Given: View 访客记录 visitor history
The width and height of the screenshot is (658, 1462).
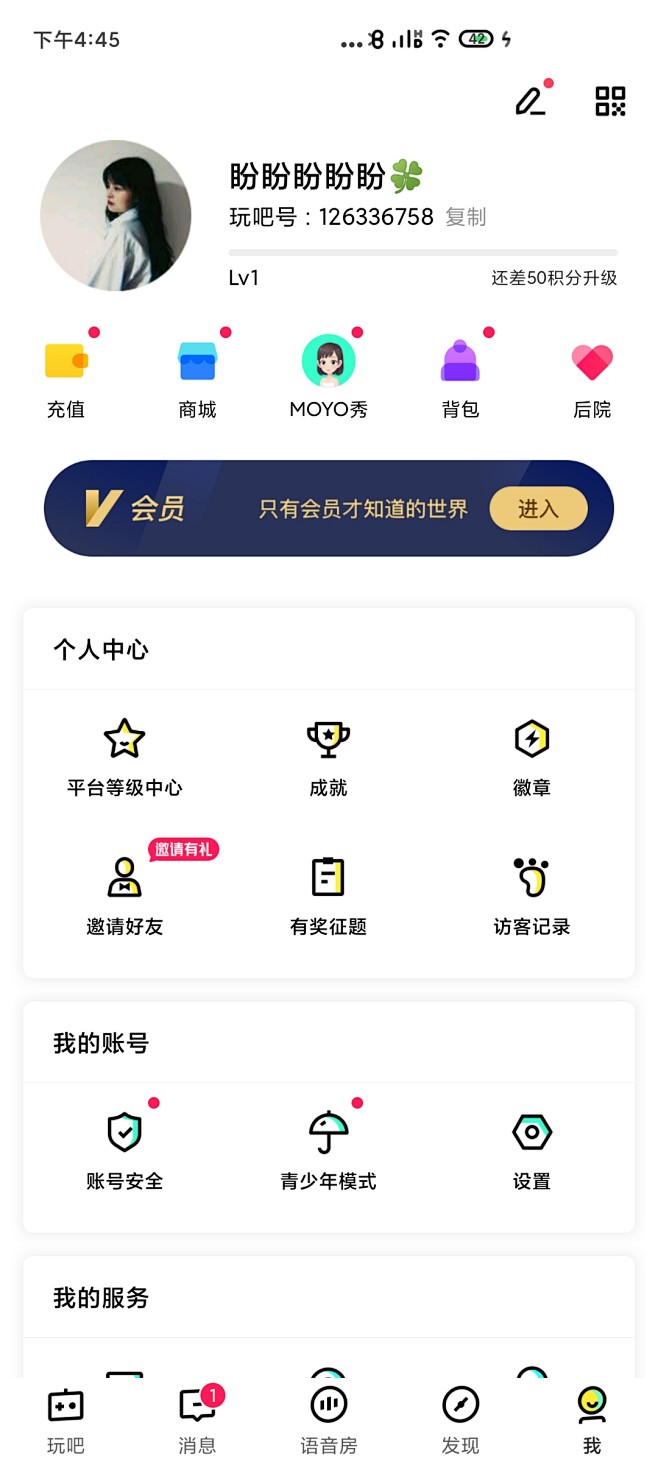Looking at the screenshot, I should click(x=531, y=896).
